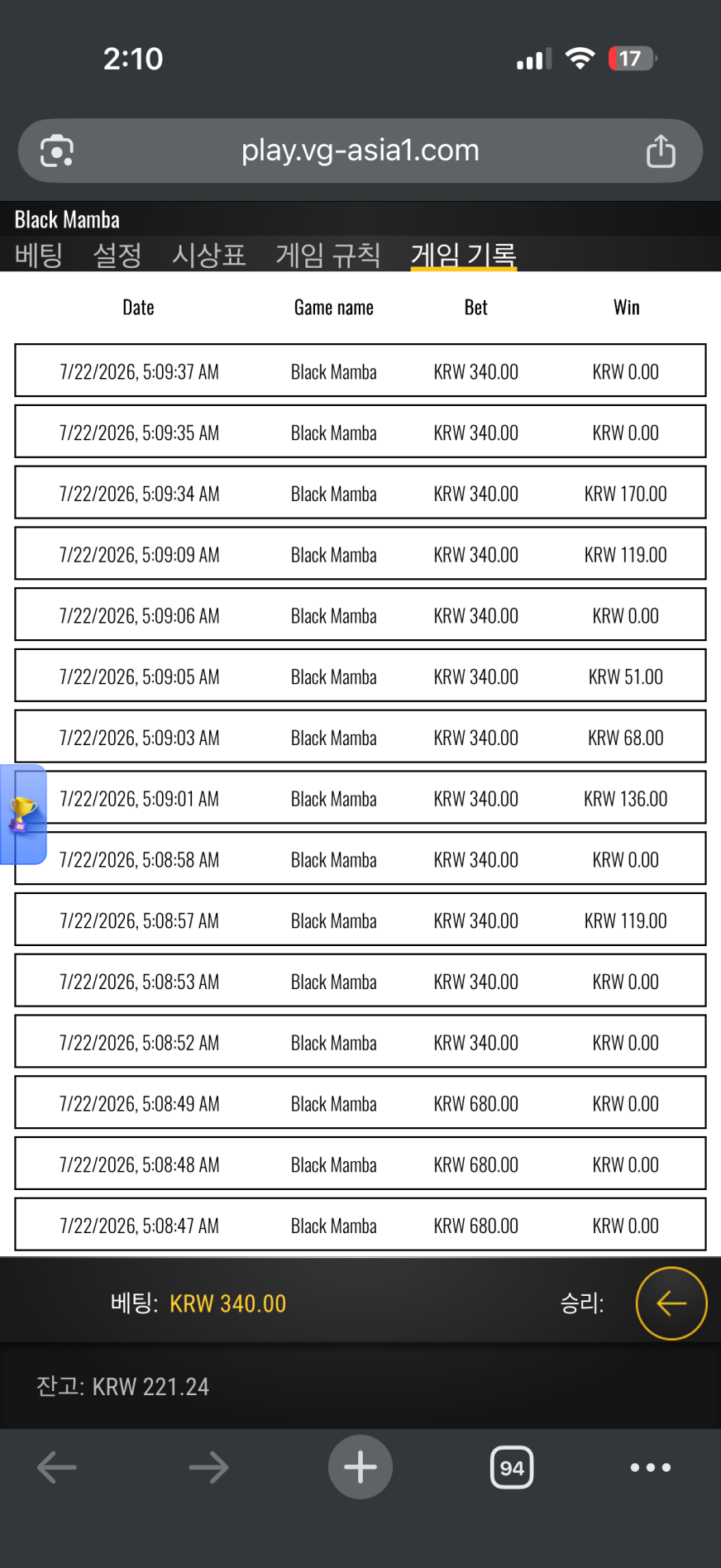The width and height of the screenshot is (721, 1568).
Task: Open a new tab with the plus button
Action: coord(360,1467)
